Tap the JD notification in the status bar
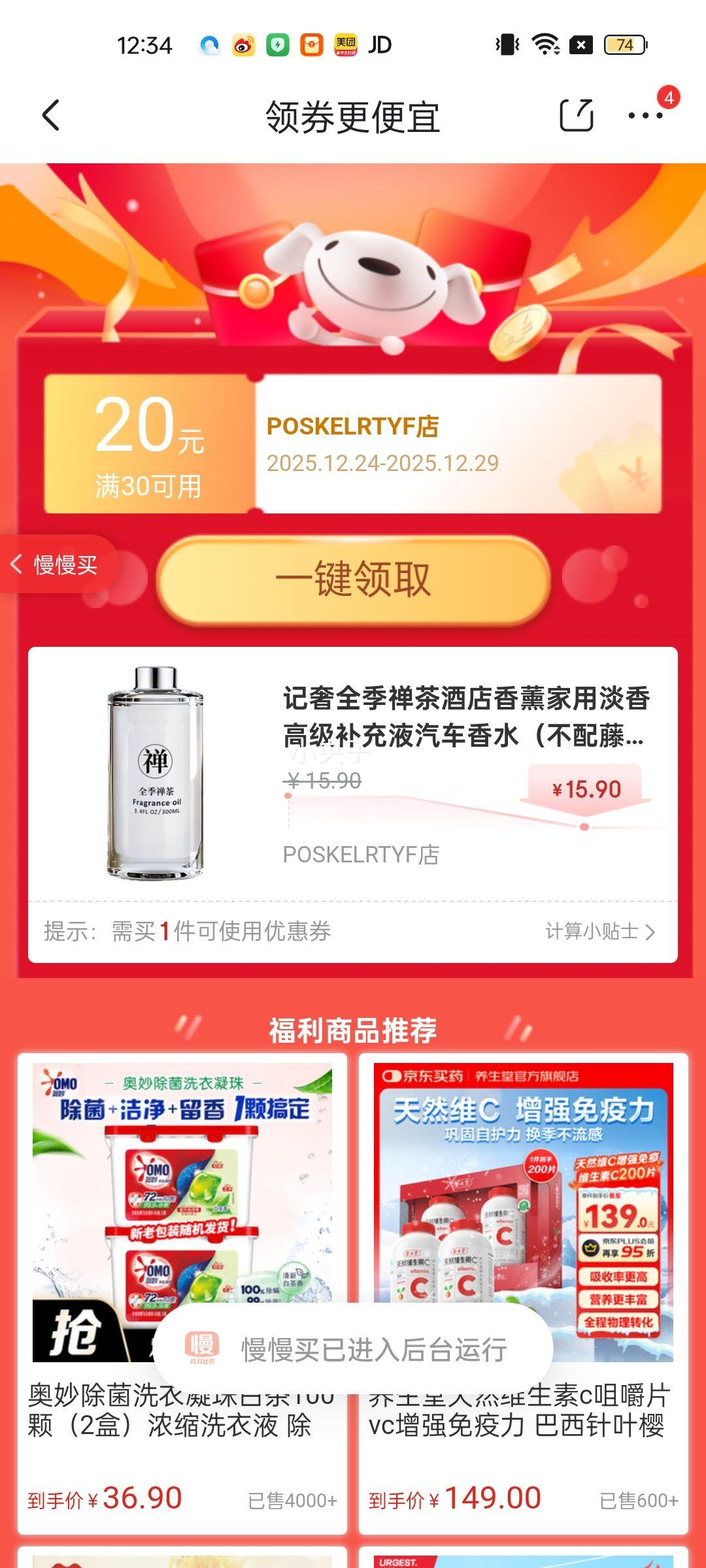The image size is (706, 1568). (380, 46)
